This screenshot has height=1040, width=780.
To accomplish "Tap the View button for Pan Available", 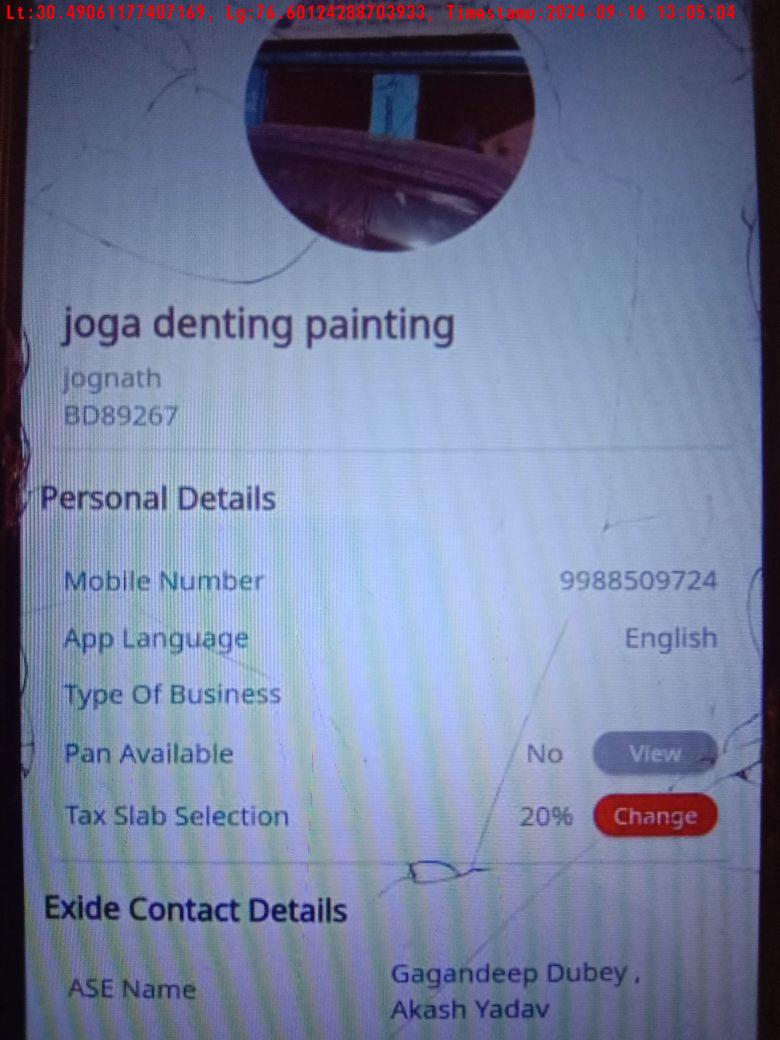I will pyautogui.click(x=655, y=754).
